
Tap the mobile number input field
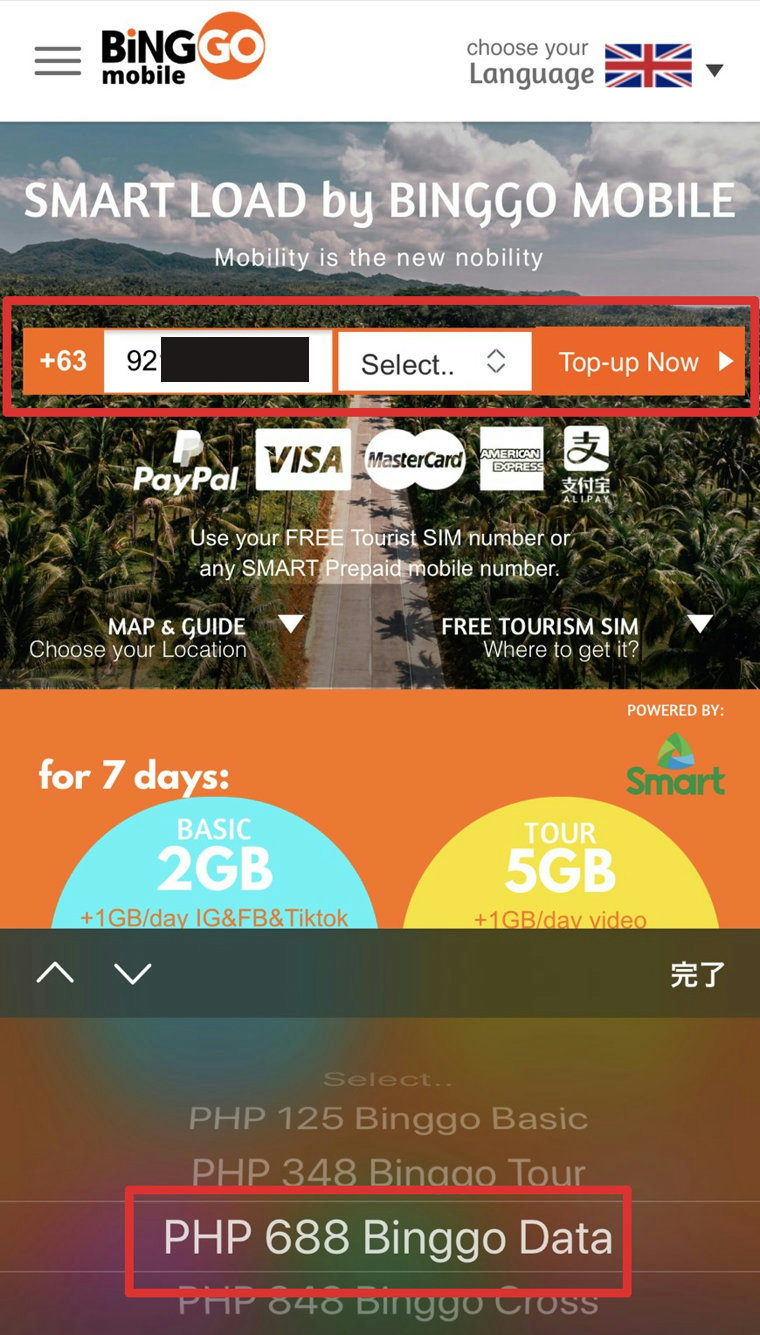[x=218, y=361]
